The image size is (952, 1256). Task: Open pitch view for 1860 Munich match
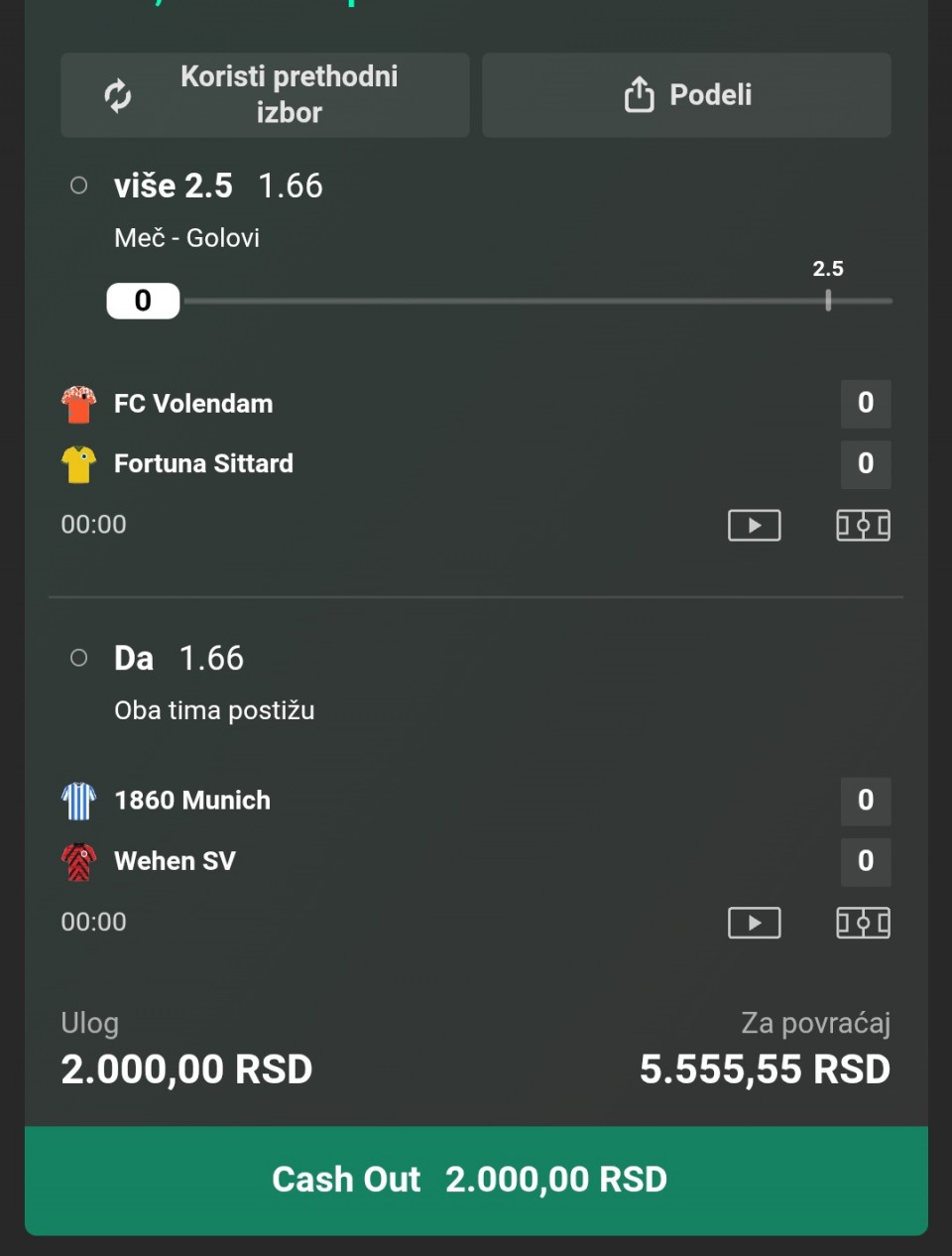(x=863, y=923)
